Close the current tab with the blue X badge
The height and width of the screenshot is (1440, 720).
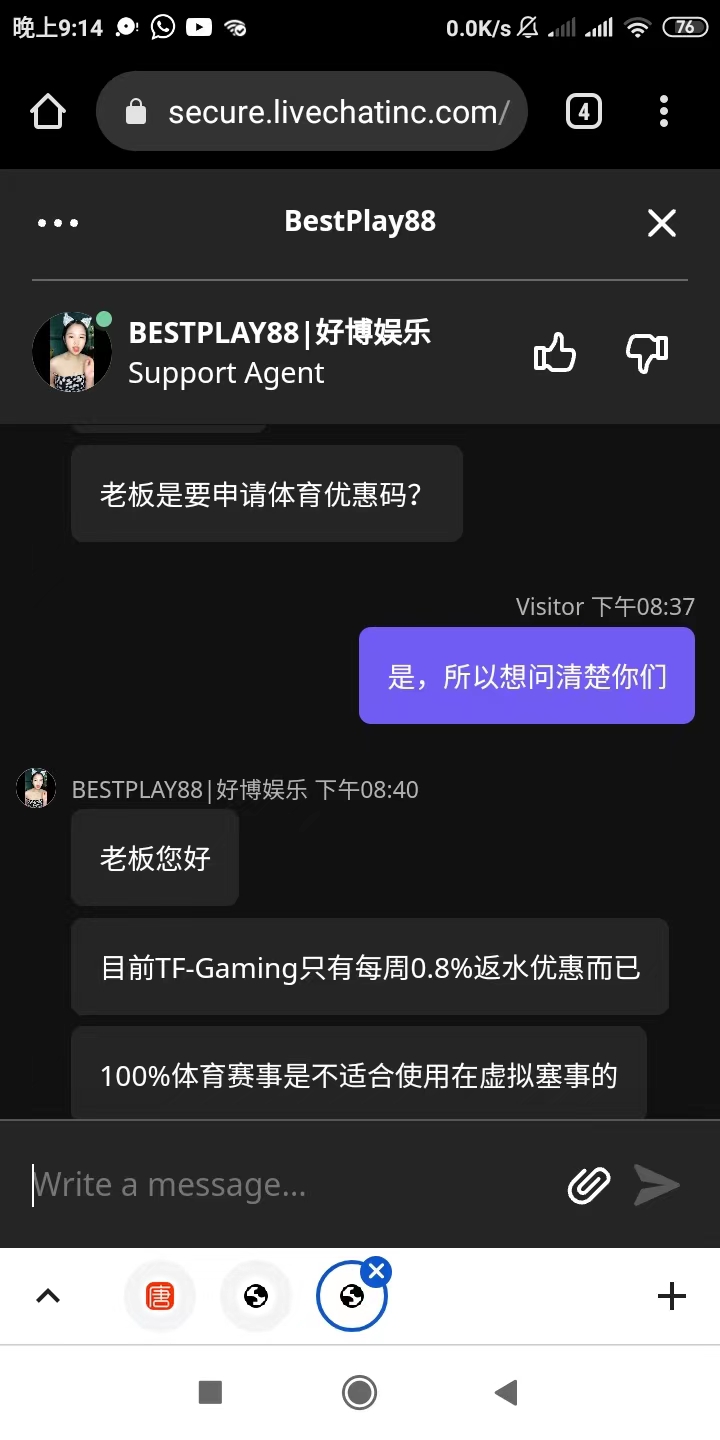tap(377, 1272)
